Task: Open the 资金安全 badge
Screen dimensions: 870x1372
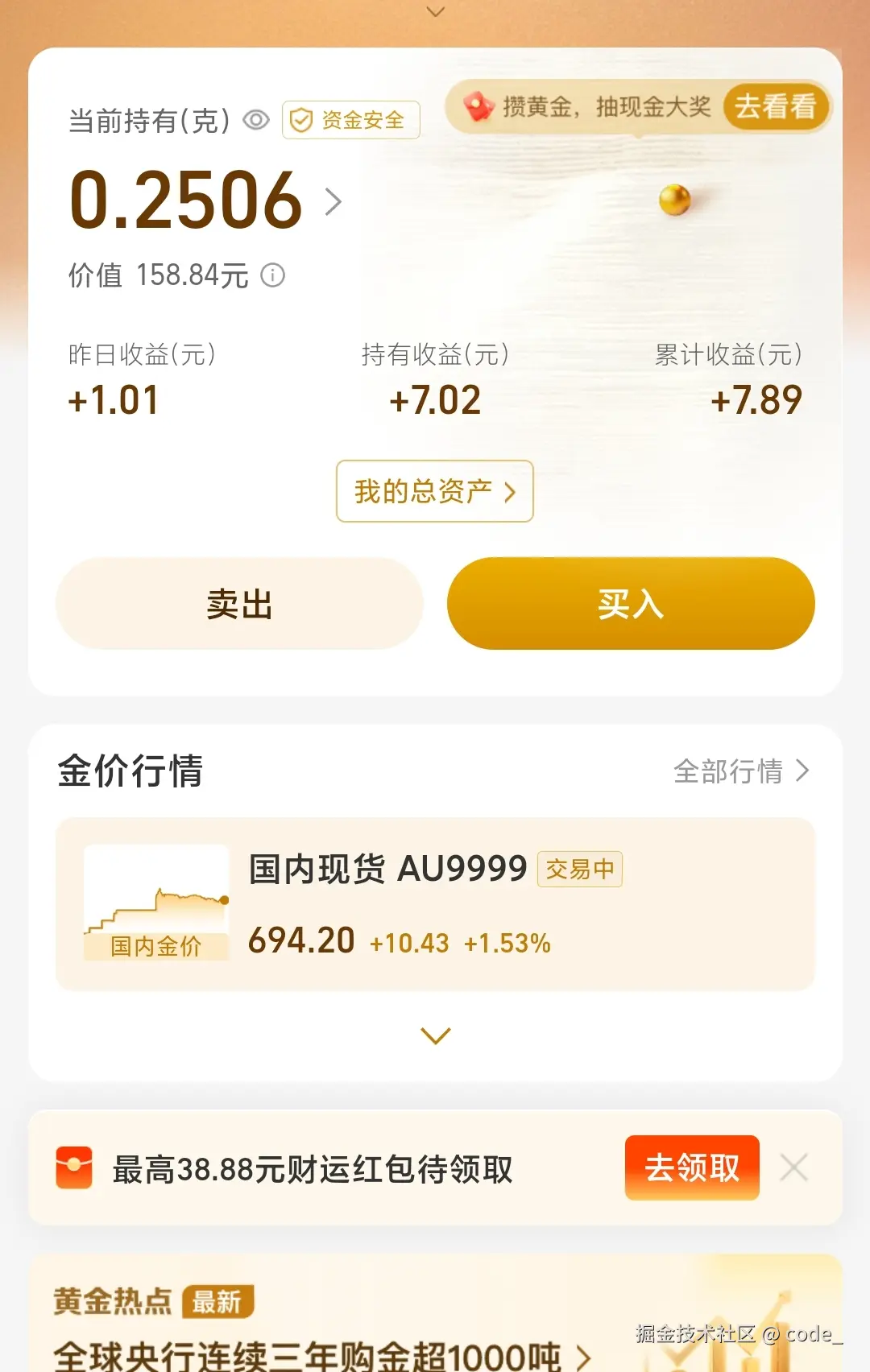Action: coord(351,121)
